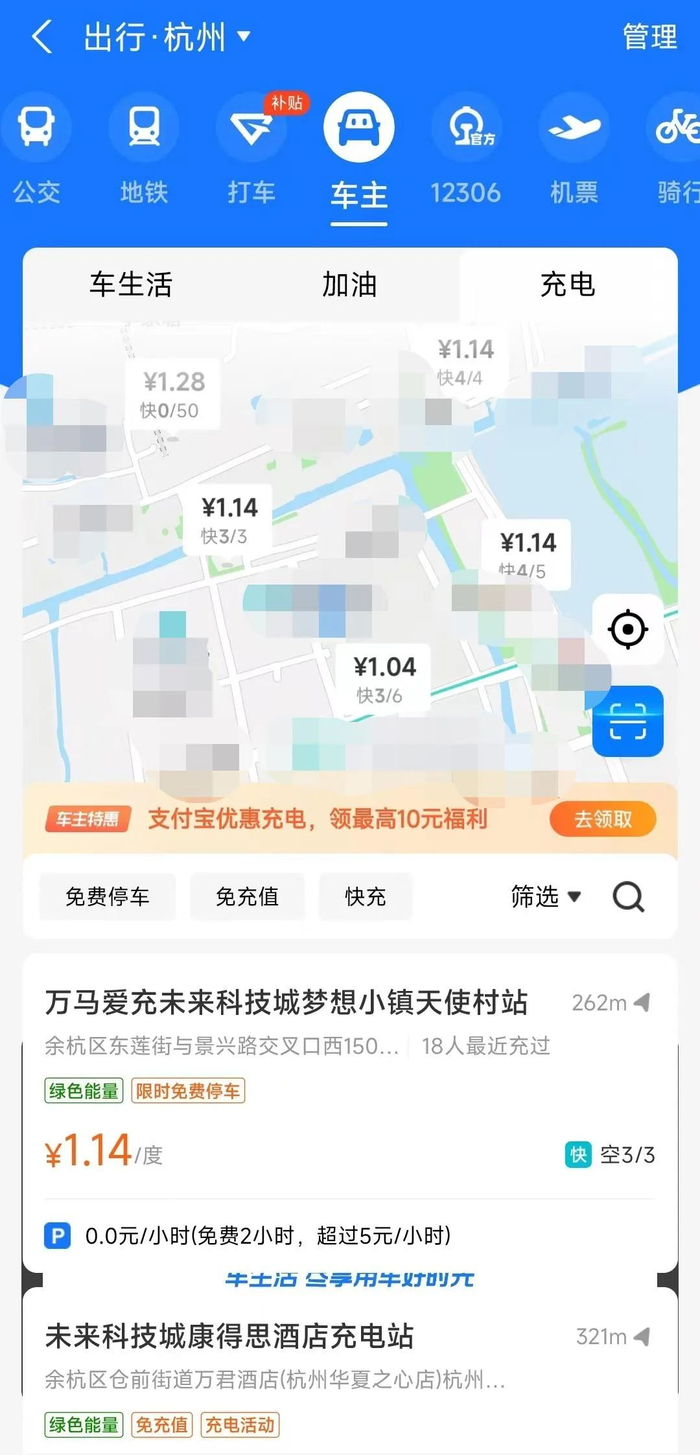The height and width of the screenshot is (1455, 700).
Task: Select the 加油 tab
Action: point(349,285)
